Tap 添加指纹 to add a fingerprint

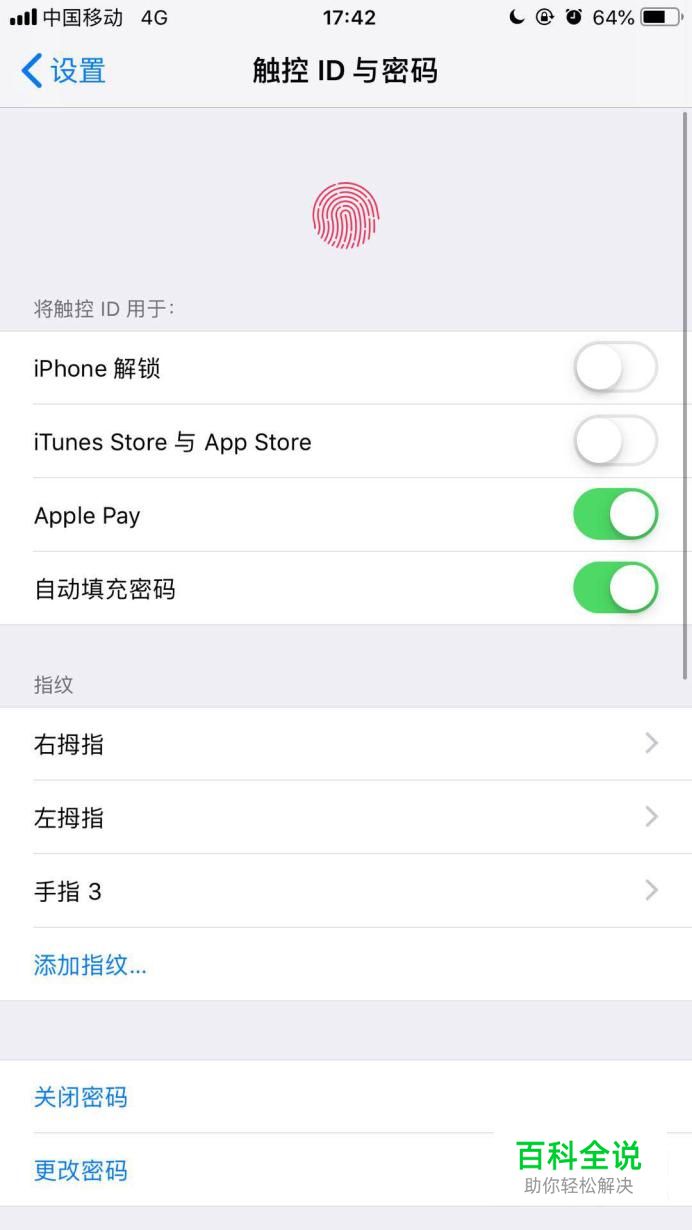tap(90, 965)
